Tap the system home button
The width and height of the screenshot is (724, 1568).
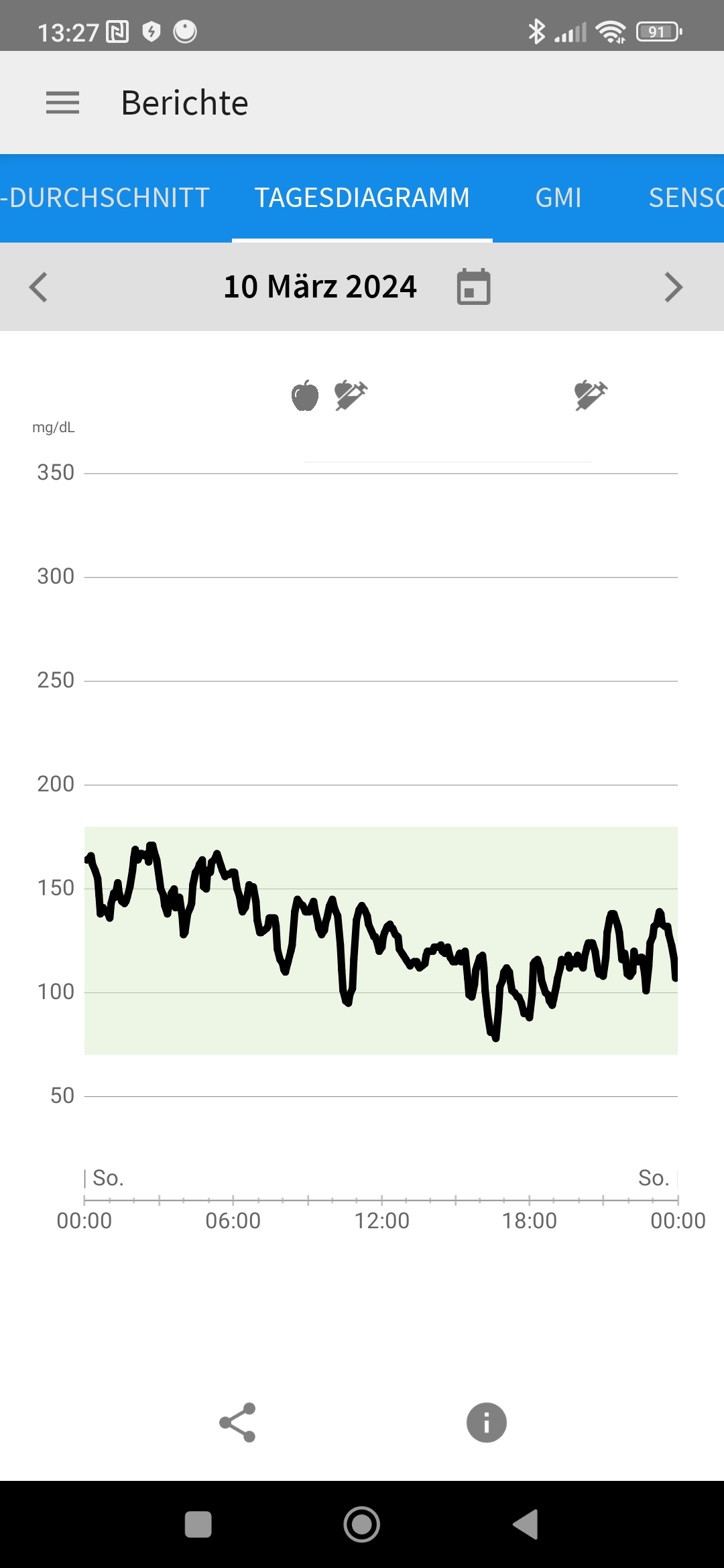pyautogui.click(x=362, y=1524)
